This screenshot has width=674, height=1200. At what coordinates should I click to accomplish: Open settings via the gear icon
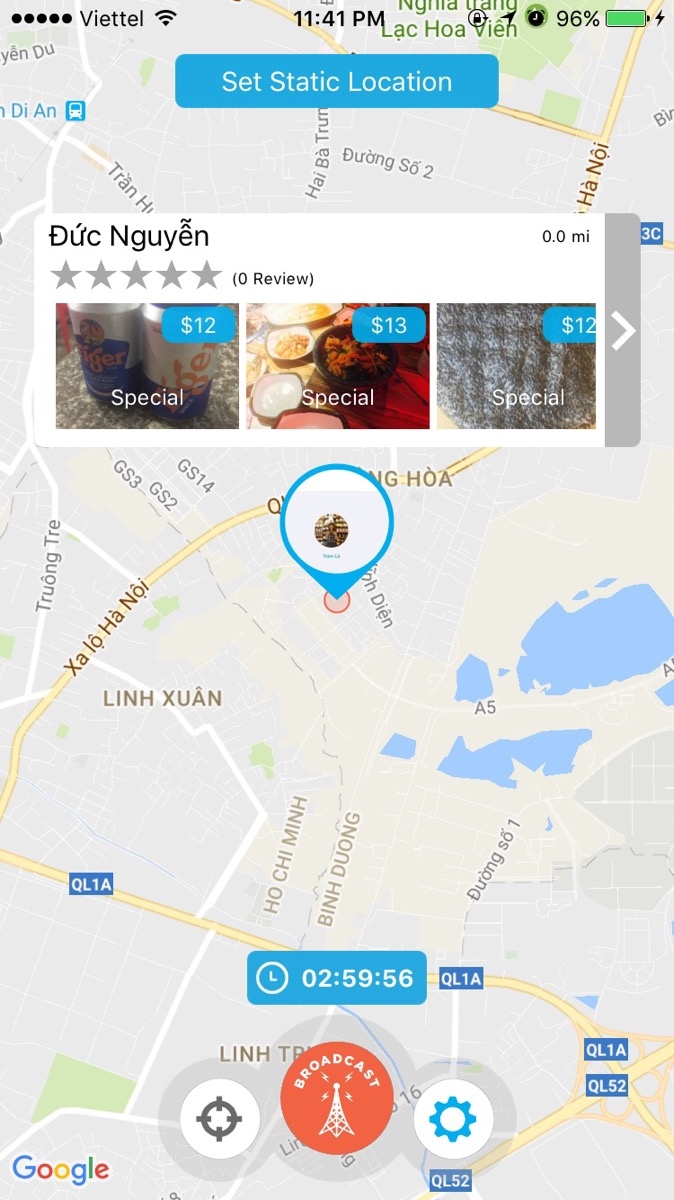click(x=453, y=1119)
